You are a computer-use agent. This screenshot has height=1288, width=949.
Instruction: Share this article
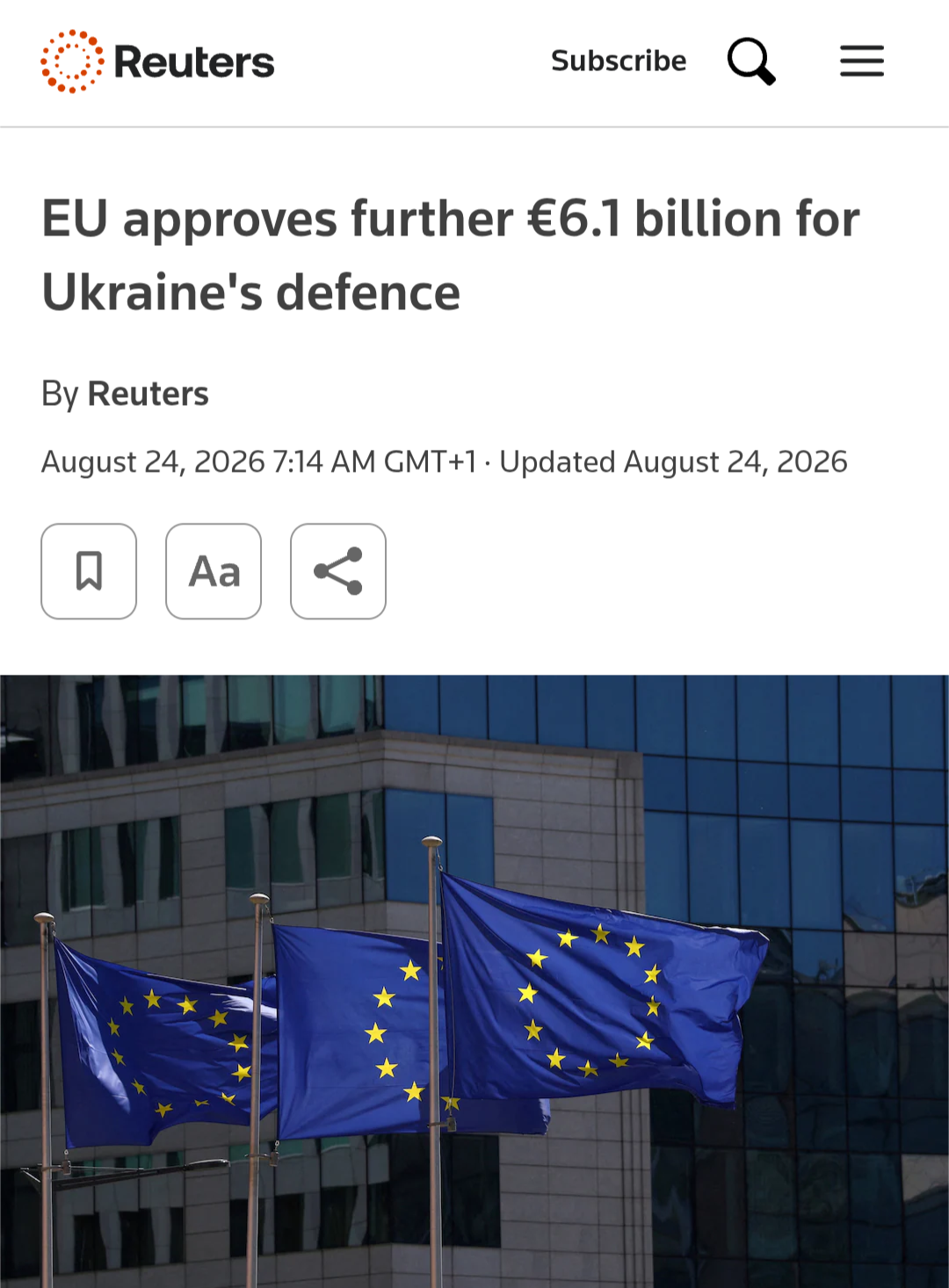(x=338, y=571)
